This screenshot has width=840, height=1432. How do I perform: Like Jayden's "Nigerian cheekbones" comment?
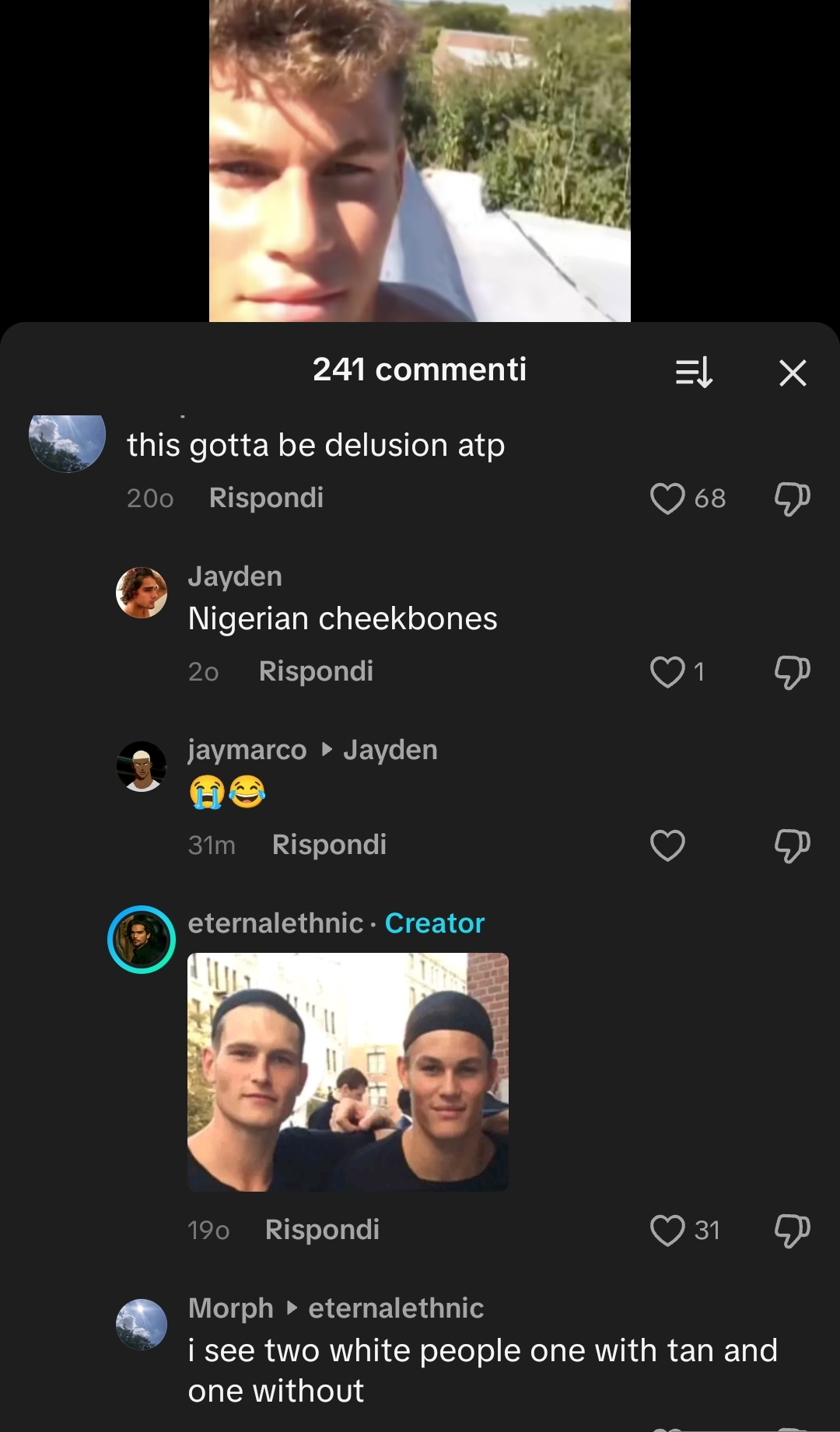(x=667, y=672)
